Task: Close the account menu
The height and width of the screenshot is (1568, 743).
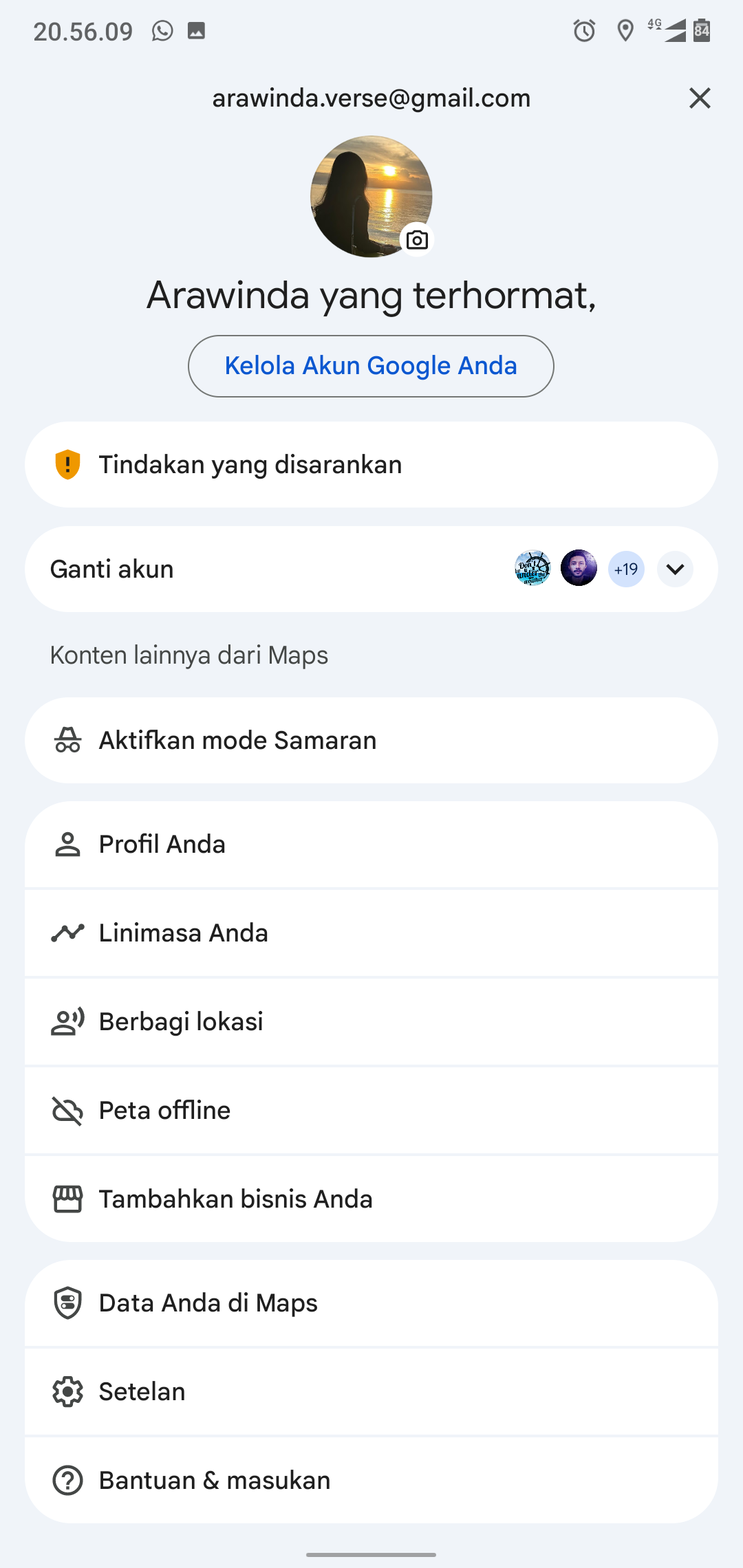Action: coord(700,98)
